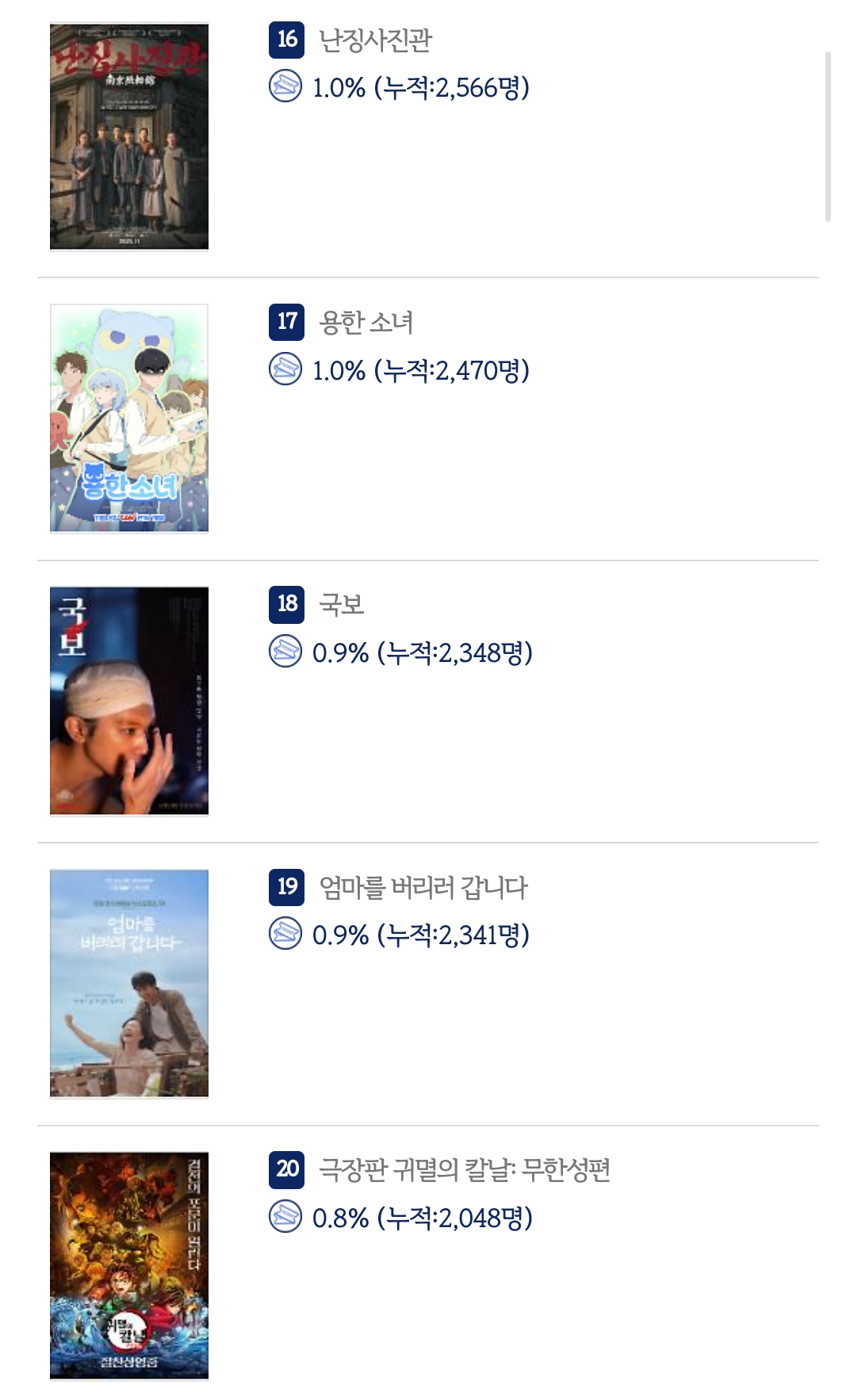Open rank 20 title 극장판 귀멸의 칼날: 무한성편

pos(464,1169)
